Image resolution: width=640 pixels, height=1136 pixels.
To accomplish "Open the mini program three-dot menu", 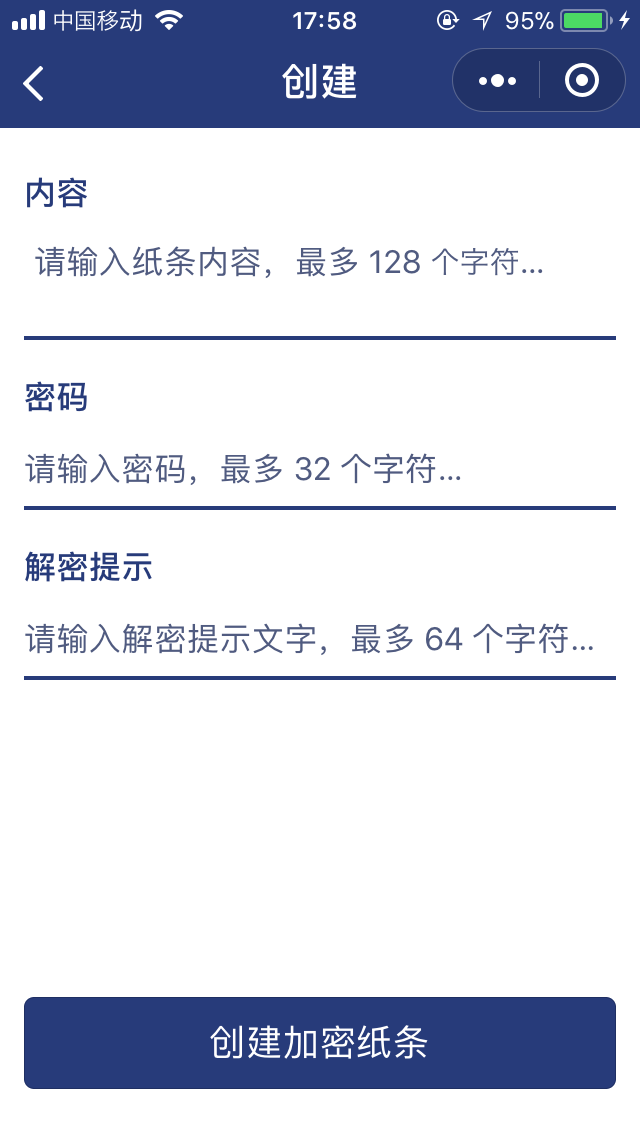I will coord(497,80).
